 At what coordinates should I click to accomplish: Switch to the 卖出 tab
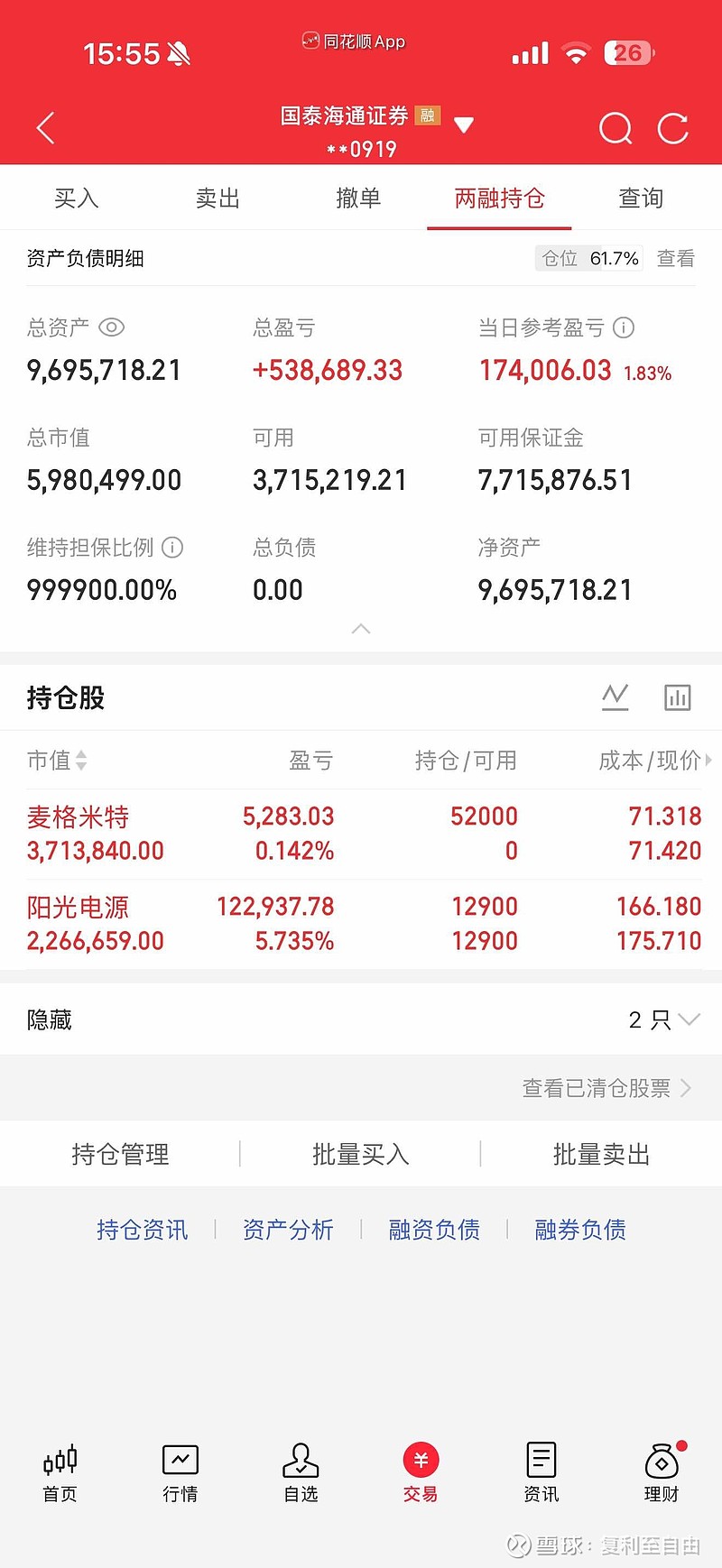click(x=218, y=198)
